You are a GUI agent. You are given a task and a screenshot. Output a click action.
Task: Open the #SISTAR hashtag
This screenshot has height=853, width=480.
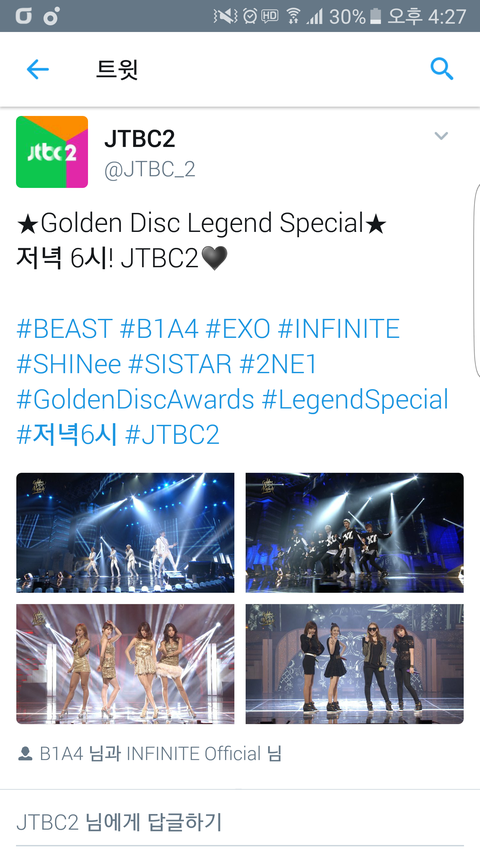(180, 364)
